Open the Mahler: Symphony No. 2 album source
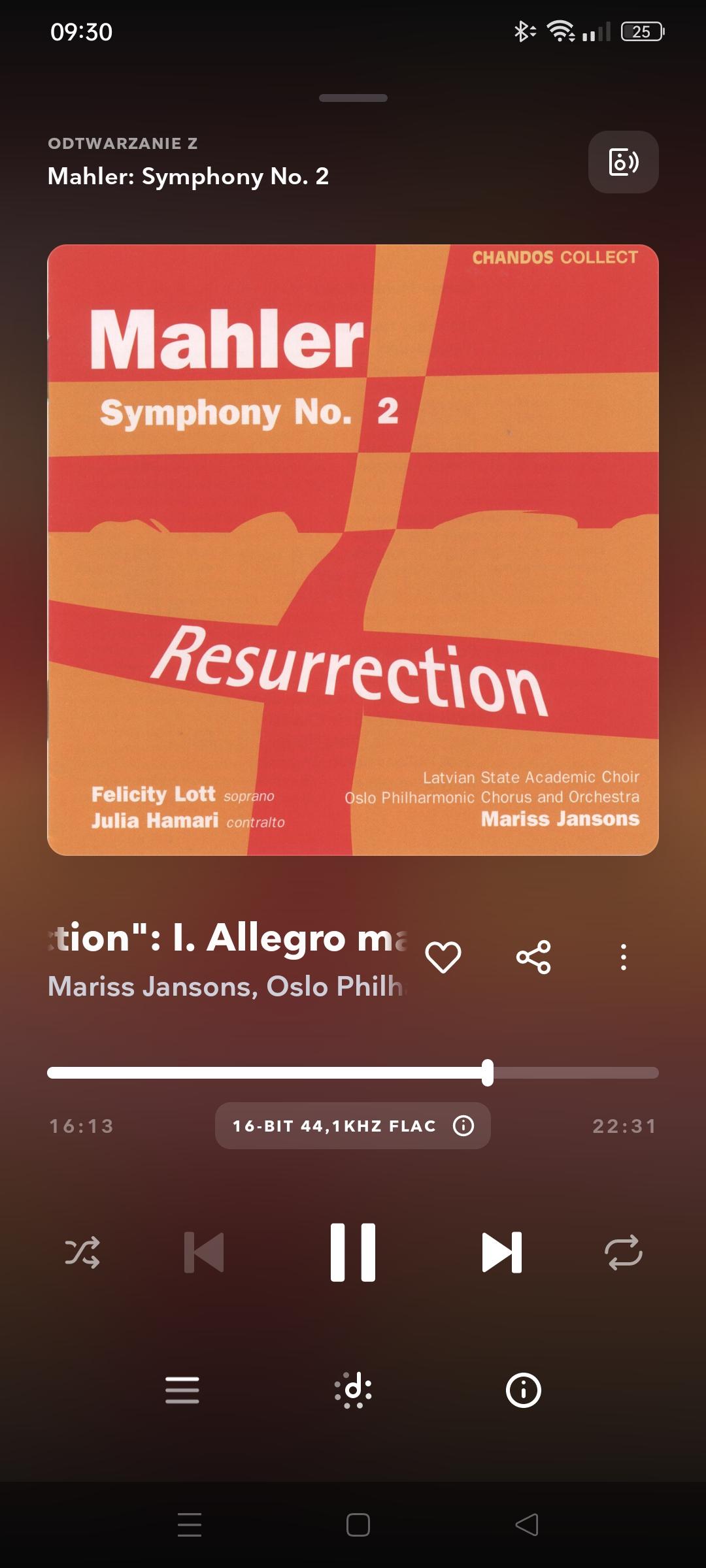 (188, 176)
